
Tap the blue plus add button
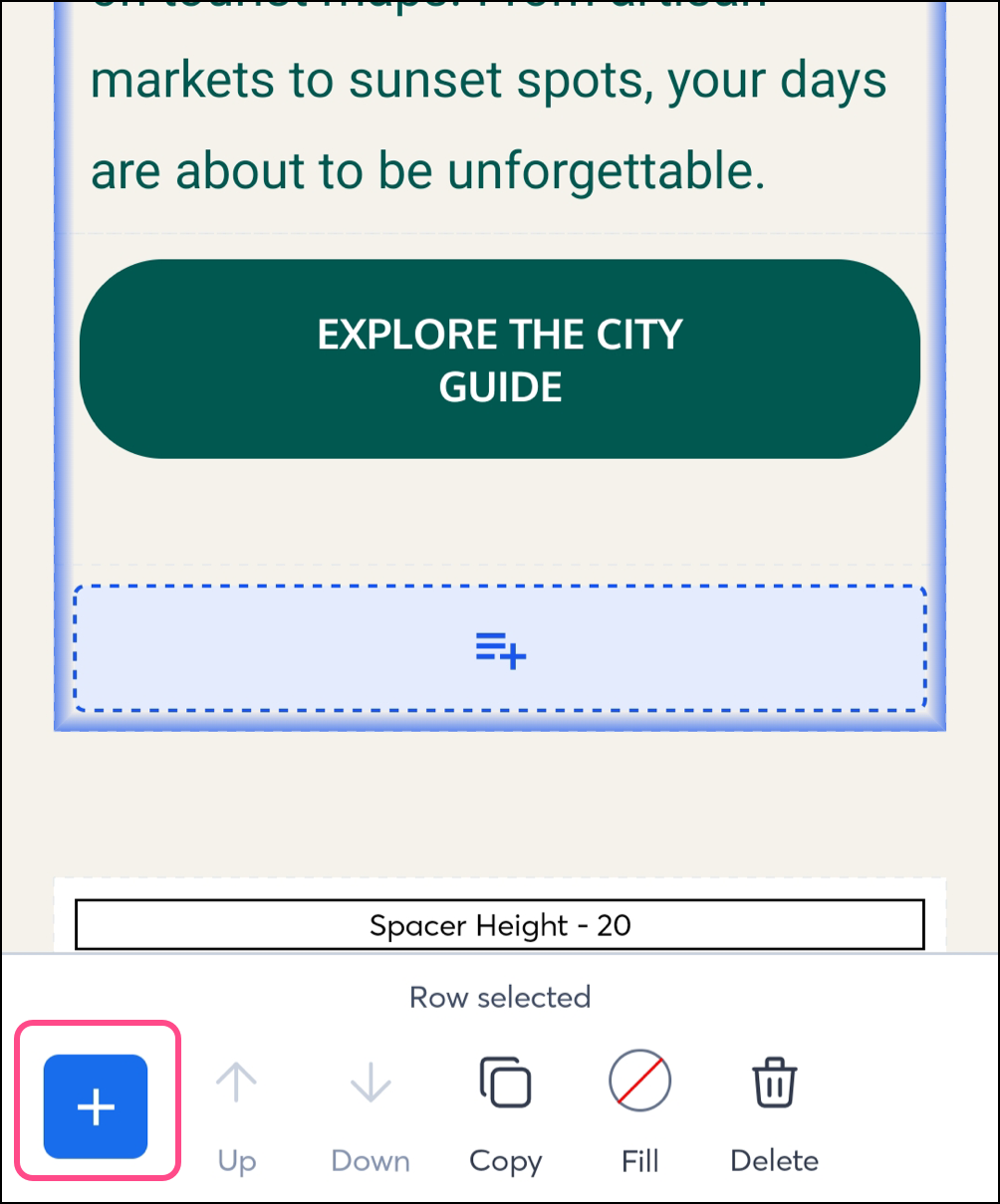(x=96, y=1106)
